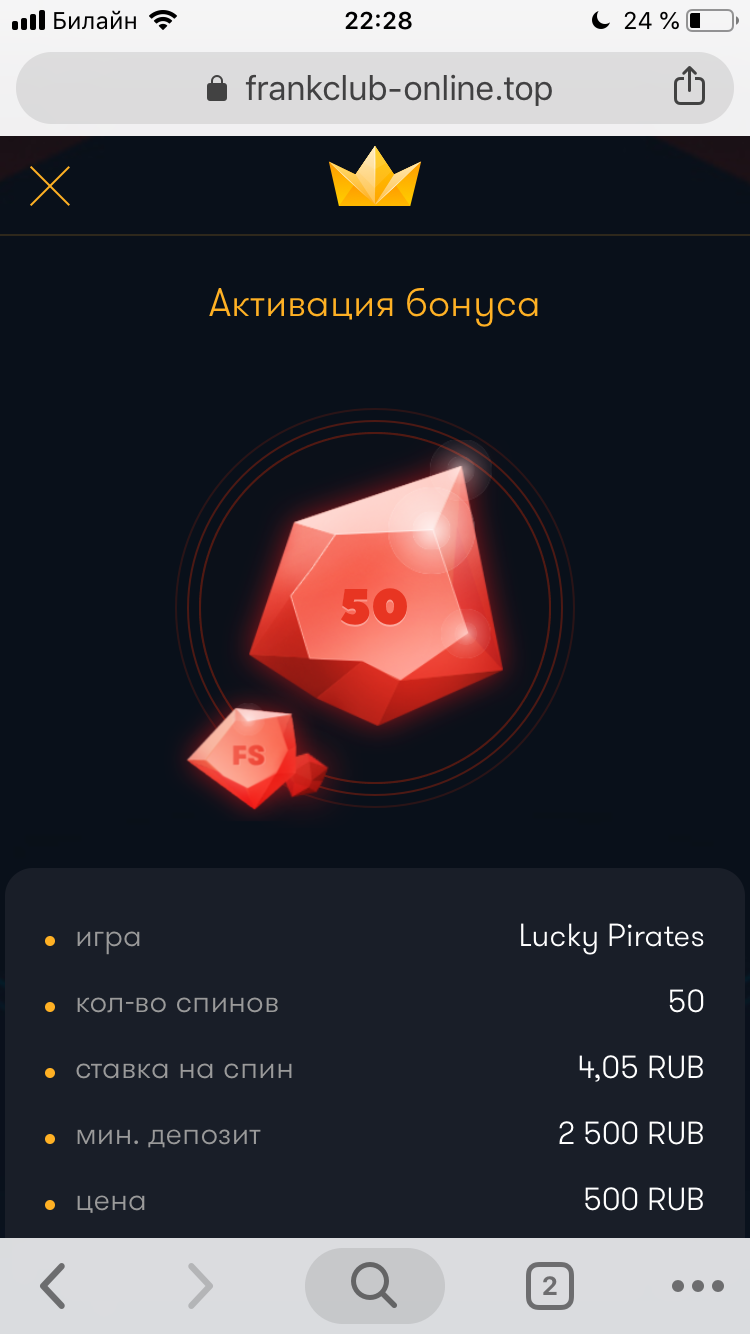
Task: Close the bonus activation screen
Action: click(x=50, y=186)
